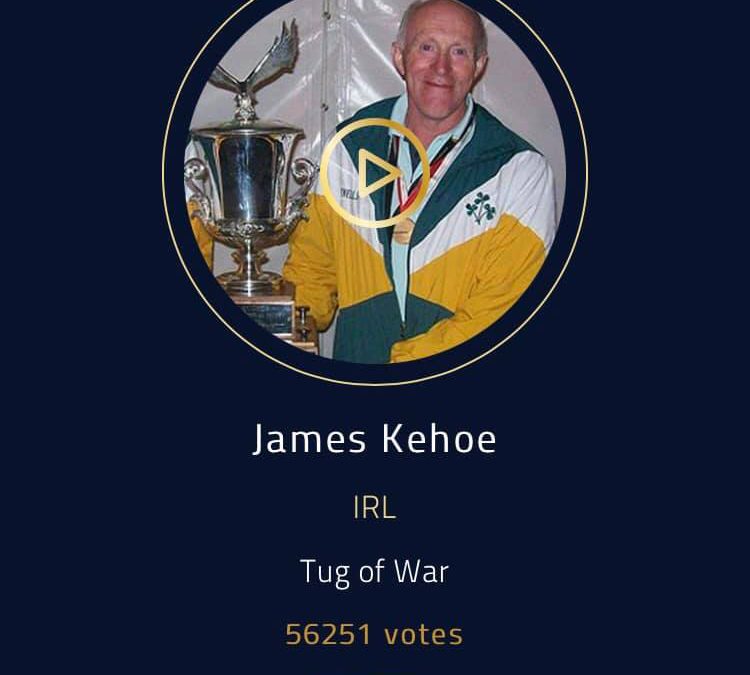The height and width of the screenshot is (675, 750).
Task: Play James Kehoe's video
Action: click(375, 174)
